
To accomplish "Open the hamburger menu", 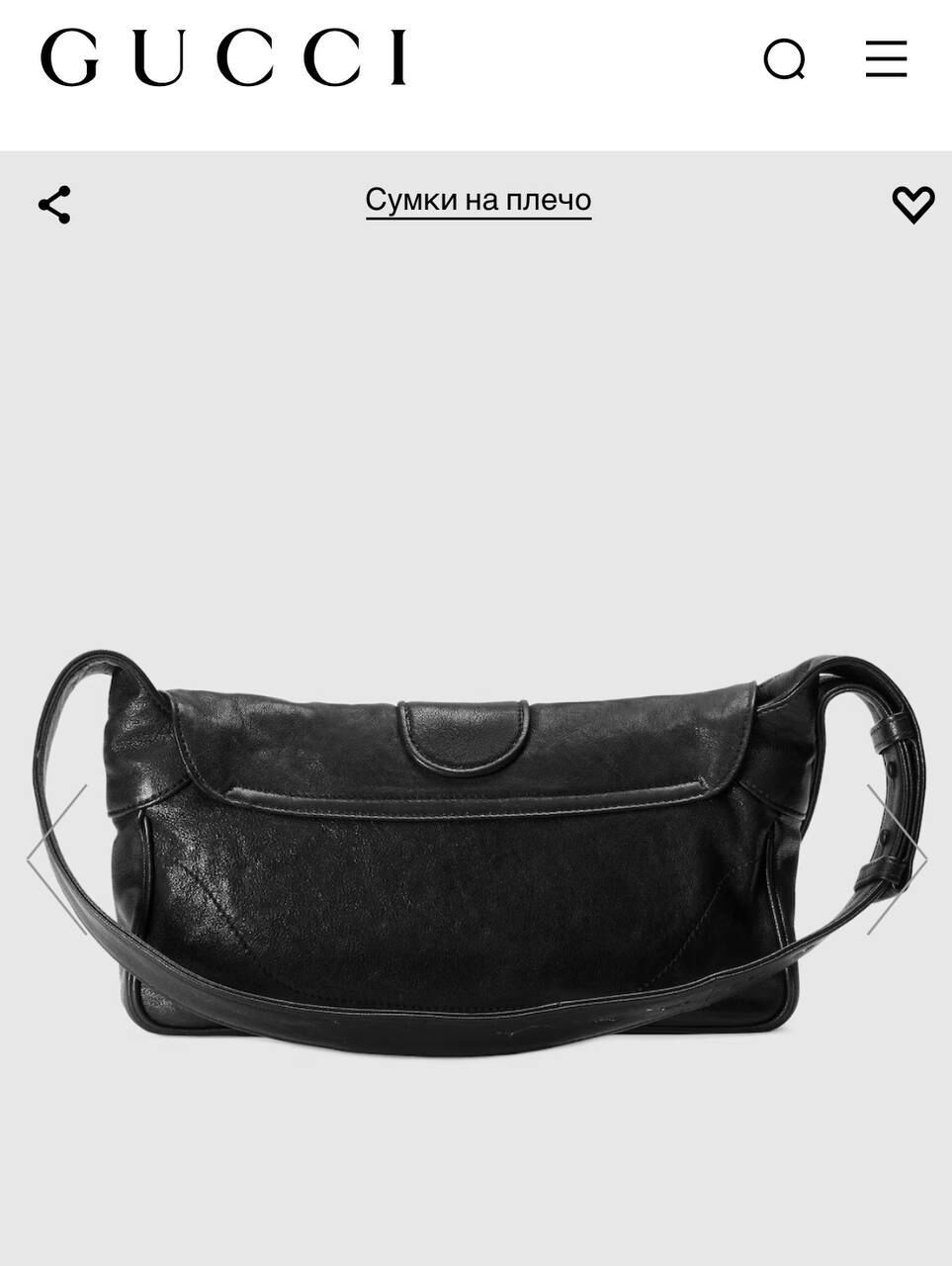I will coord(887,58).
